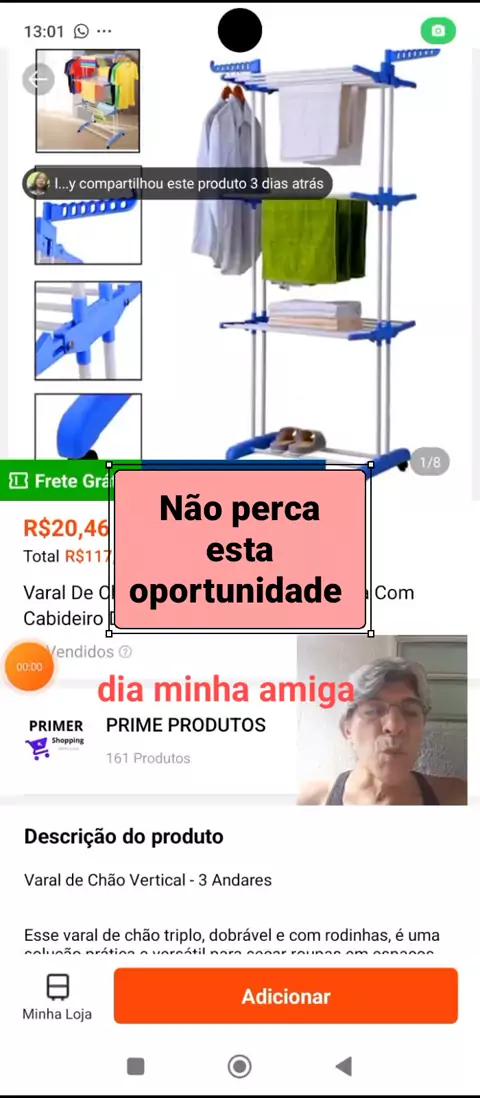Open the PRIME PRODUTOS store page
Screen dimensions: 480x1098
click(186, 725)
